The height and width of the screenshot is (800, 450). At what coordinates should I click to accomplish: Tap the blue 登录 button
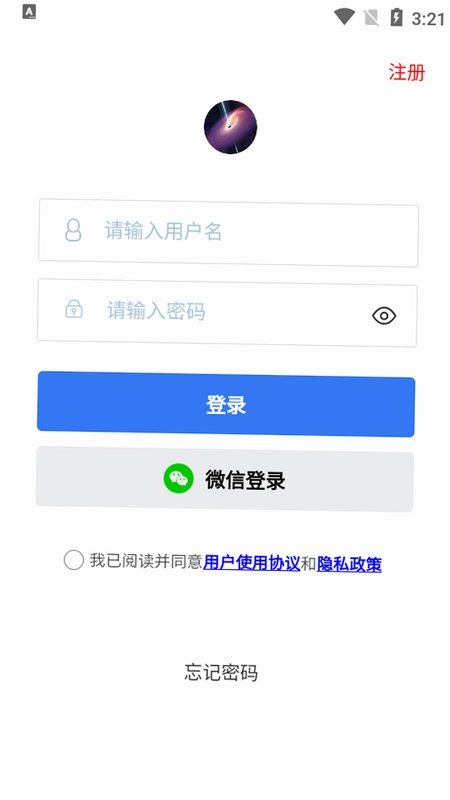pyautogui.click(x=226, y=404)
